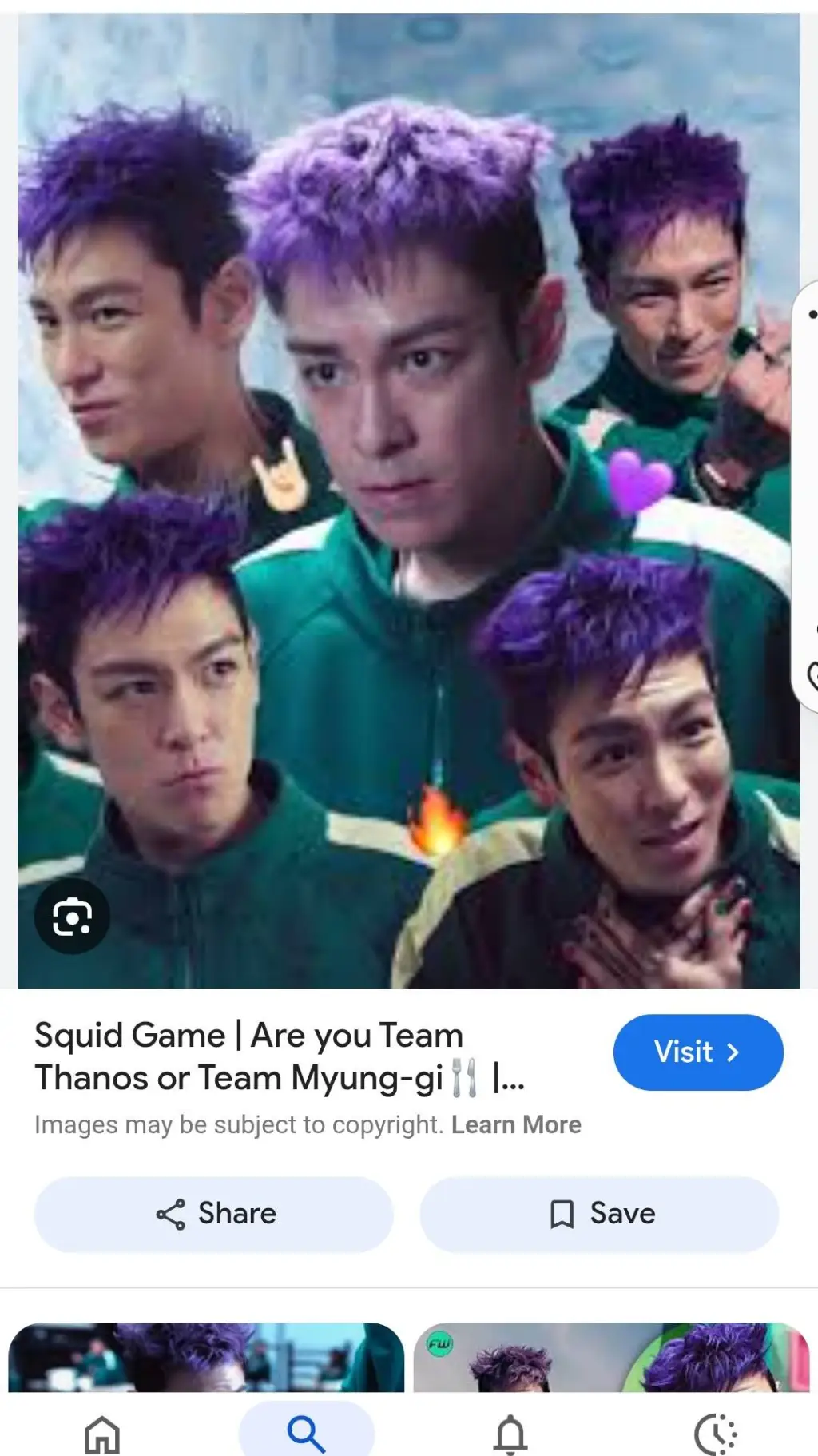Open the related image with FW logo
Screen dimensions: 818x1456
tap(611, 1357)
